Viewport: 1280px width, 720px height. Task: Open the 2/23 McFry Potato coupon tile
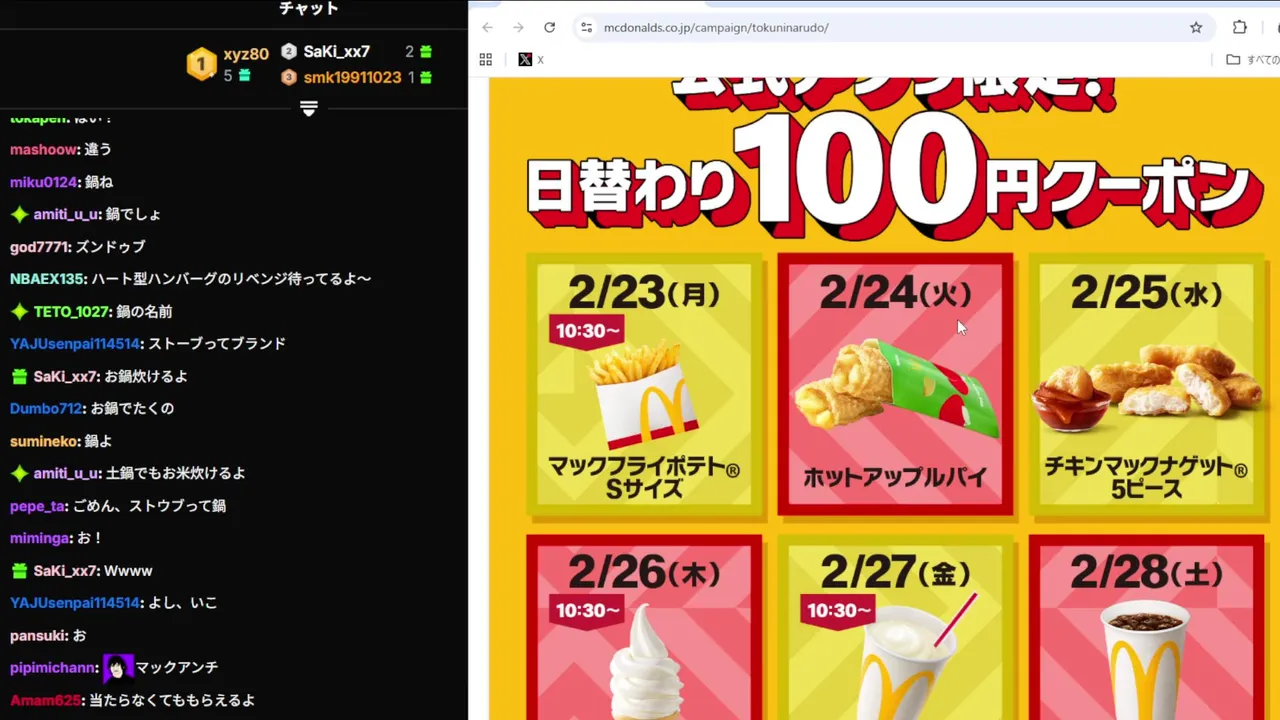tap(644, 385)
